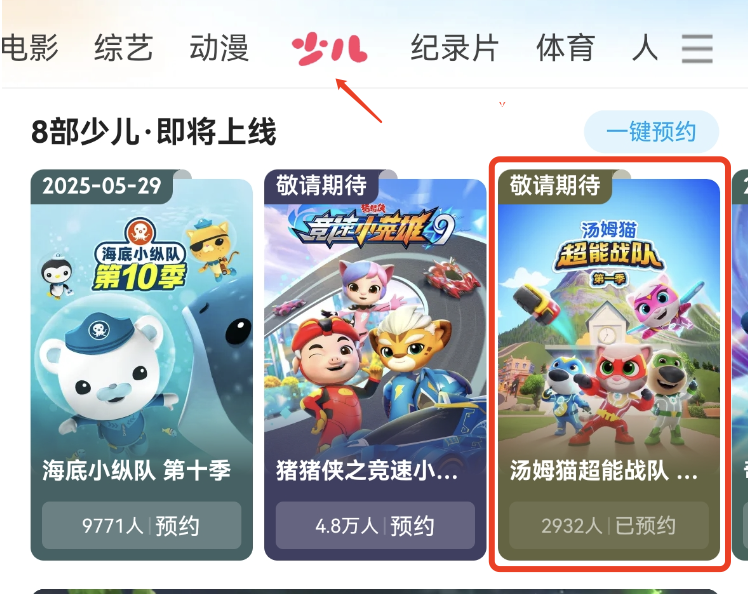This screenshot has width=748, height=594.
Task: Cancel reservation via 2932人已预约 button
Action: pyautogui.click(x=608, y=526)
